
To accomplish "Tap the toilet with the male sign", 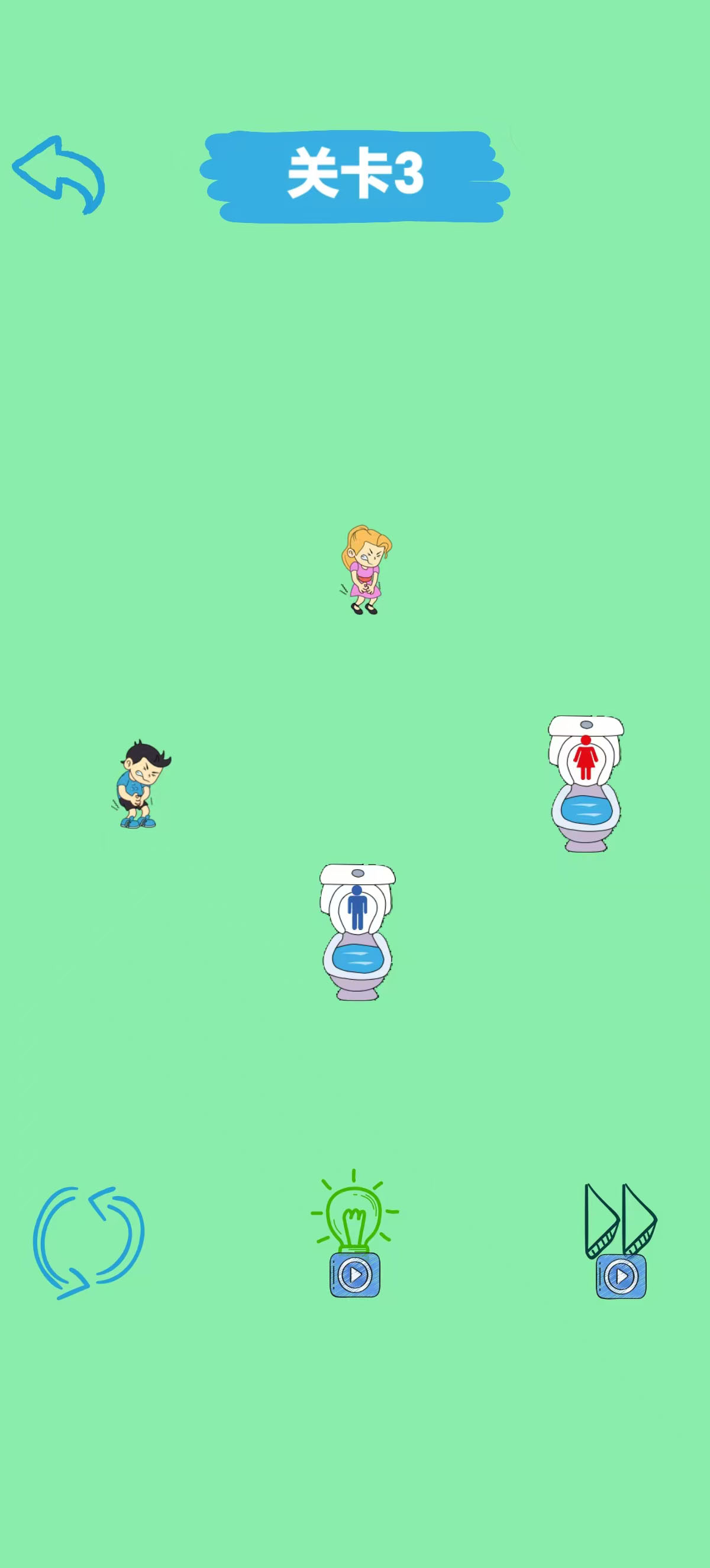I will (357, 932).
